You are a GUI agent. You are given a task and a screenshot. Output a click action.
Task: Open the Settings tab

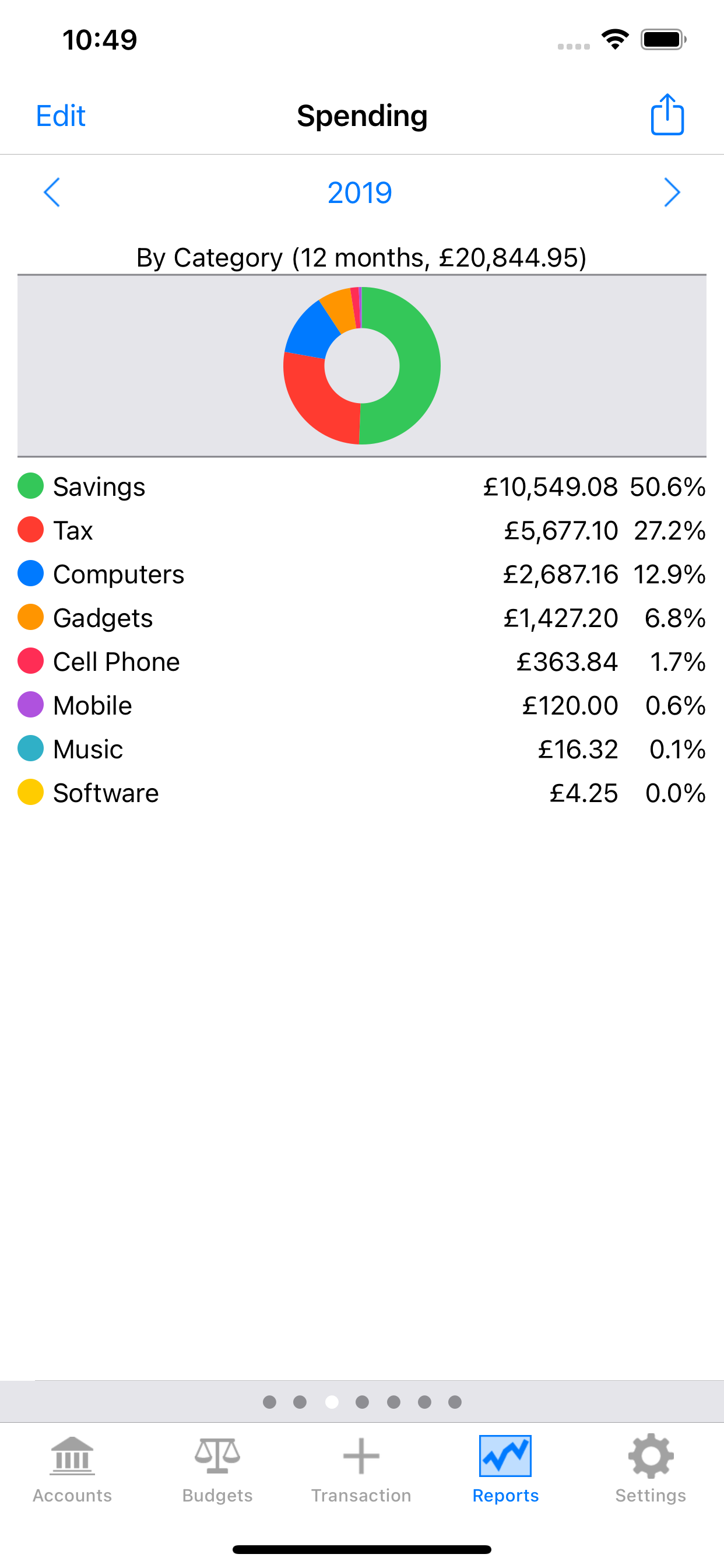point(651,1468)
